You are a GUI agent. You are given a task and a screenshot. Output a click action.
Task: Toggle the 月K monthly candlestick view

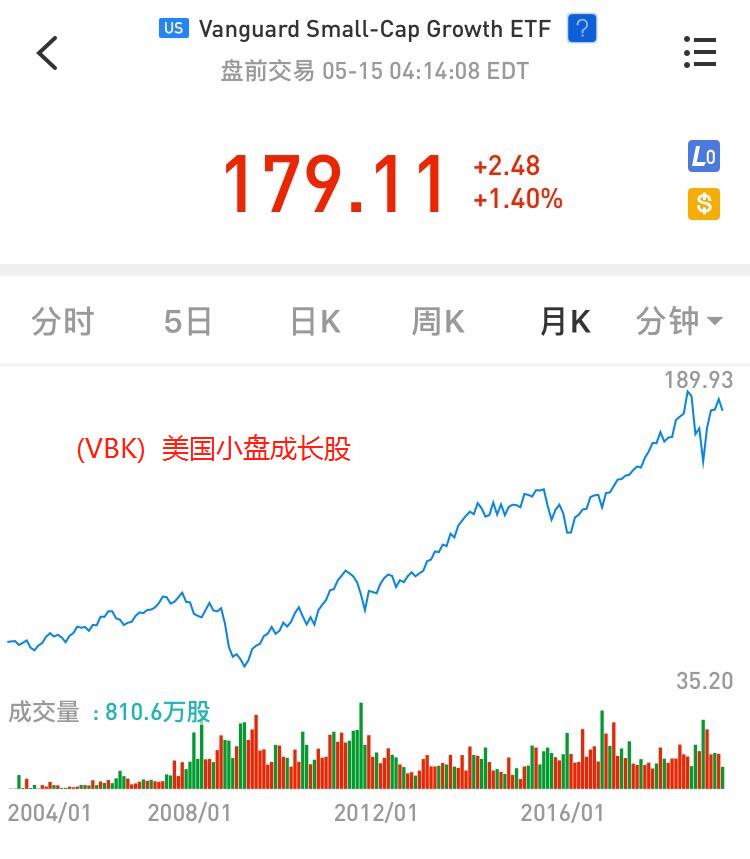coord(564,321)
